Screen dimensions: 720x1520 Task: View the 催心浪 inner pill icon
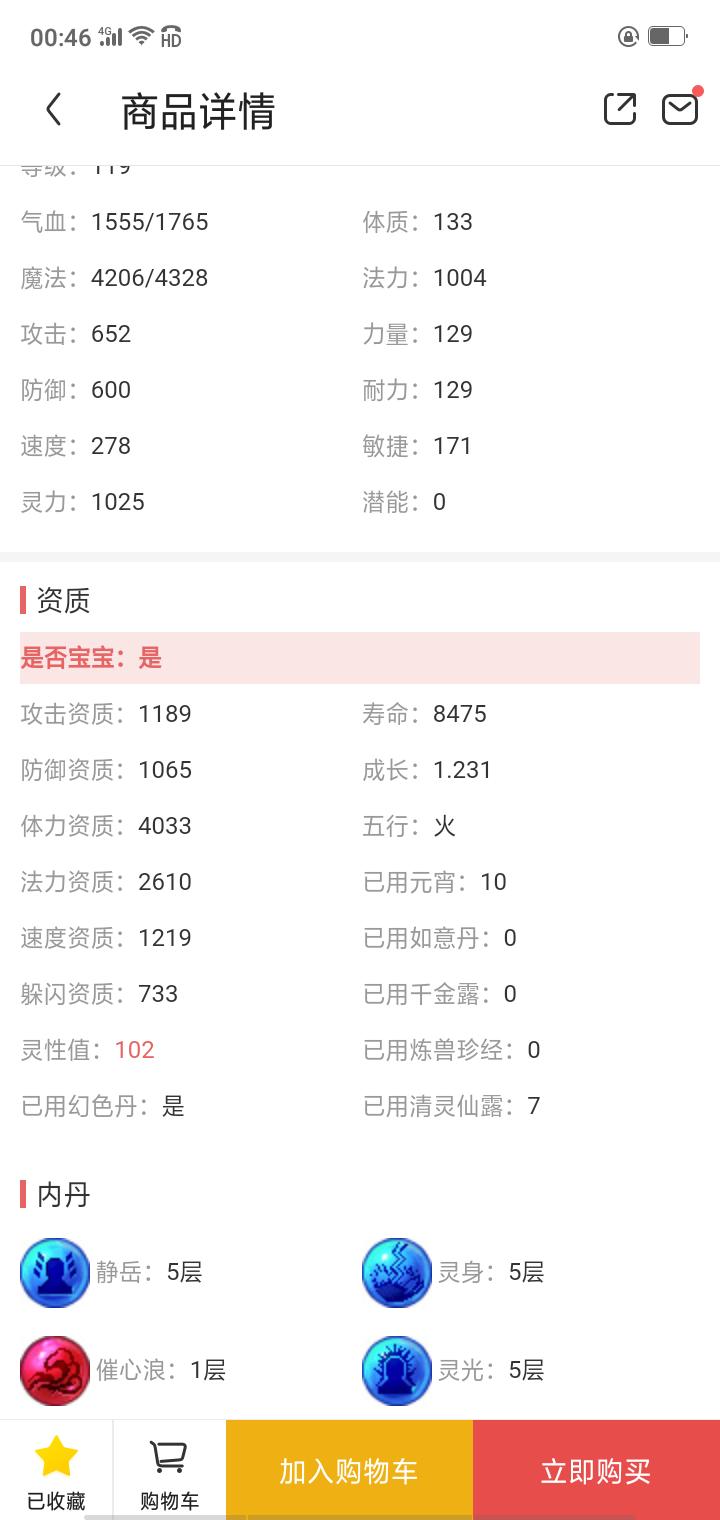(55, 1371)
